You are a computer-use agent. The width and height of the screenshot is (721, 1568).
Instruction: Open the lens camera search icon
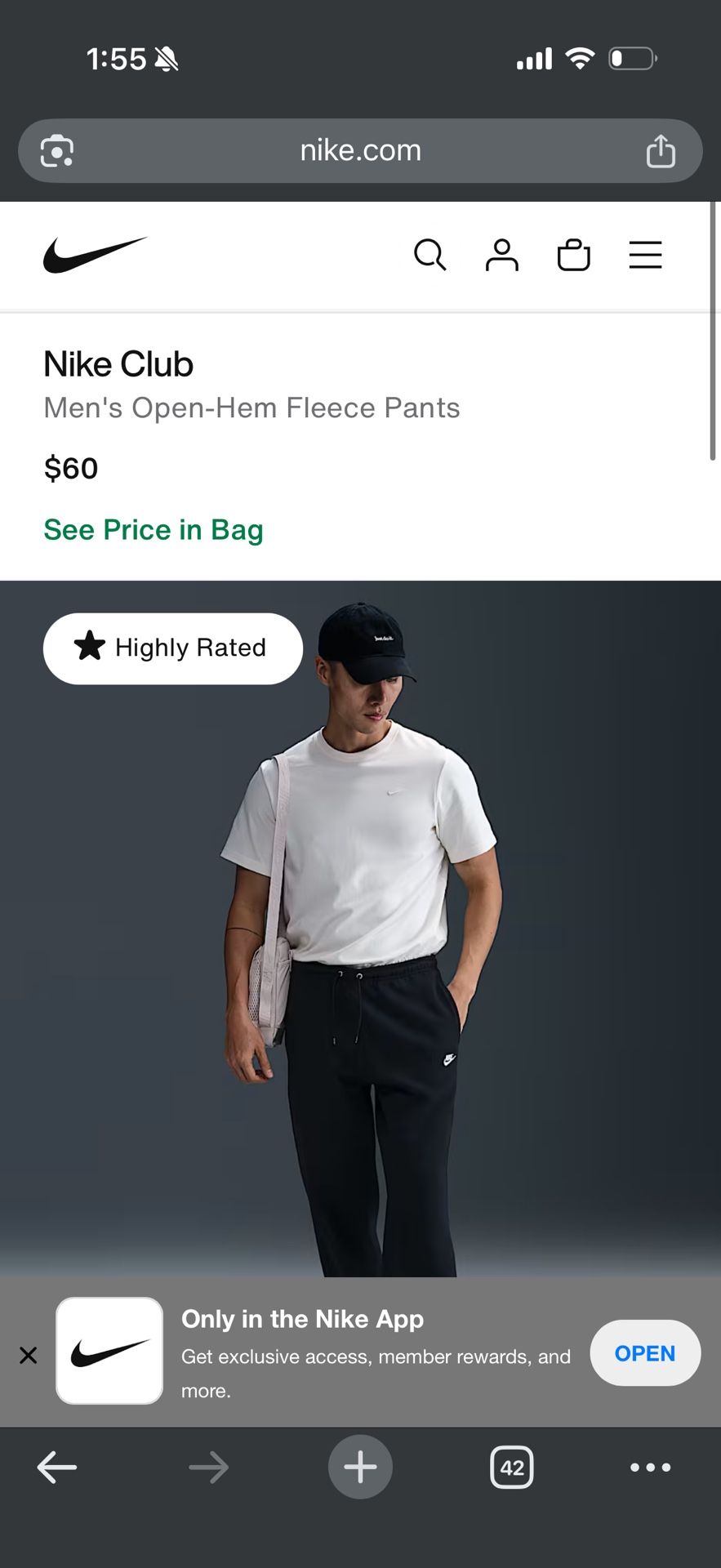pyautogui.click(x=57, y=151)
